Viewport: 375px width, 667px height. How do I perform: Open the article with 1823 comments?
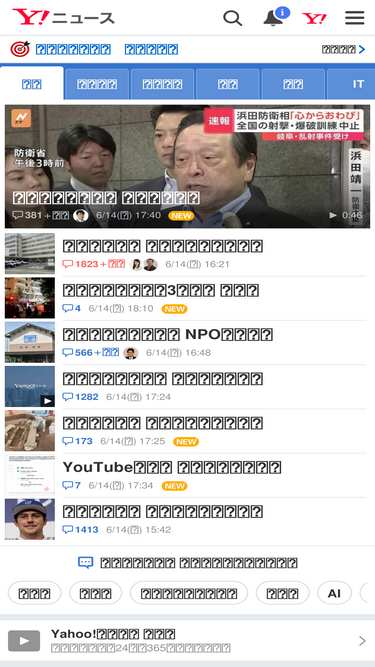[185, 254]
